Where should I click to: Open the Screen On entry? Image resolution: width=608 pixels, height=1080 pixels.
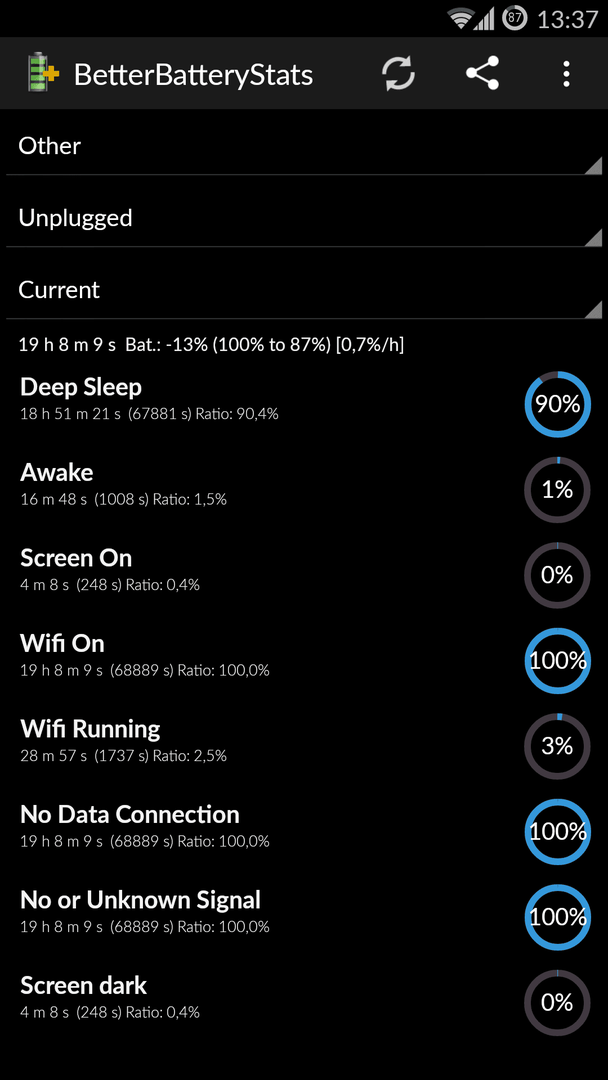[304, 575]
